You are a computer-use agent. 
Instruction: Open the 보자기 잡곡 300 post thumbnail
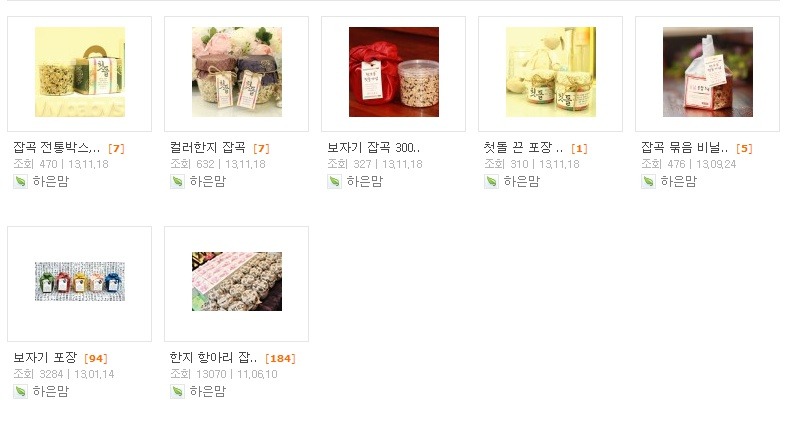click(x=393, y=72)
